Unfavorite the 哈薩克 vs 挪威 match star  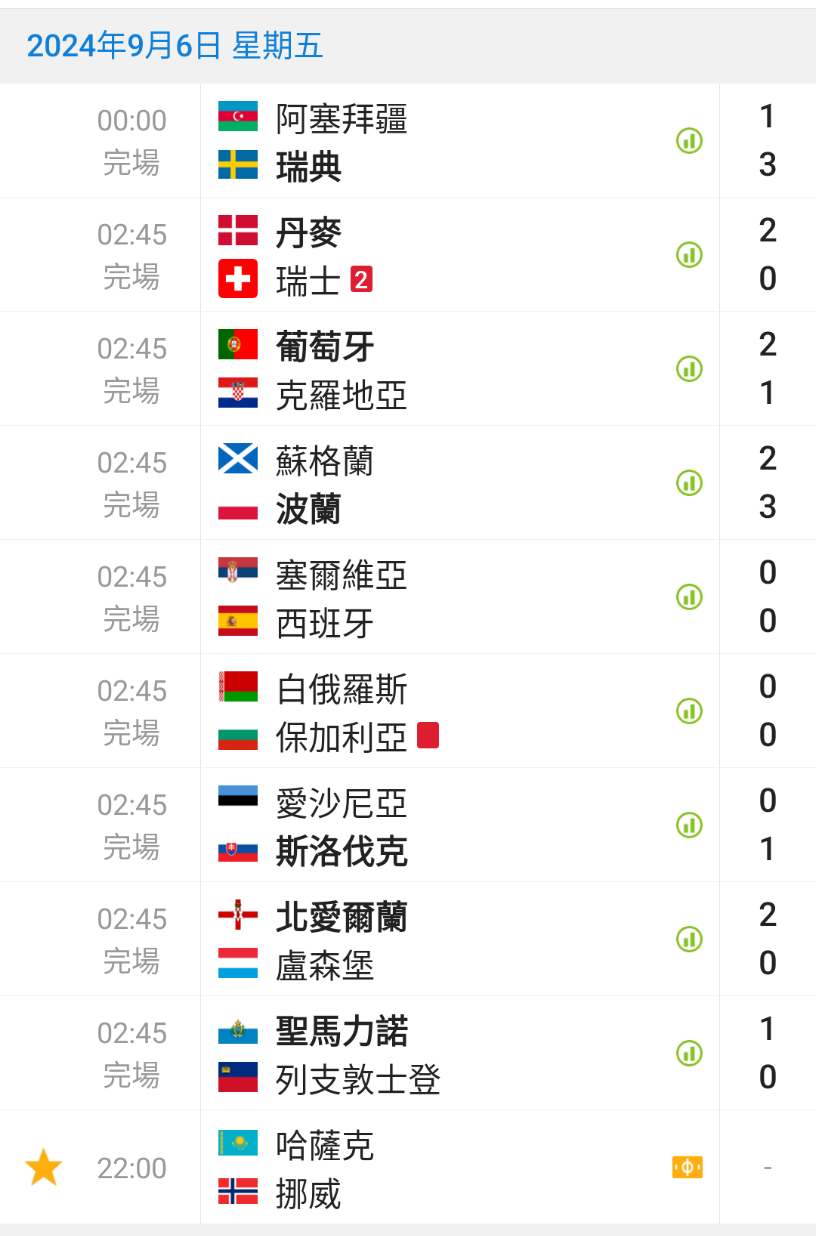coord(44,1167)
